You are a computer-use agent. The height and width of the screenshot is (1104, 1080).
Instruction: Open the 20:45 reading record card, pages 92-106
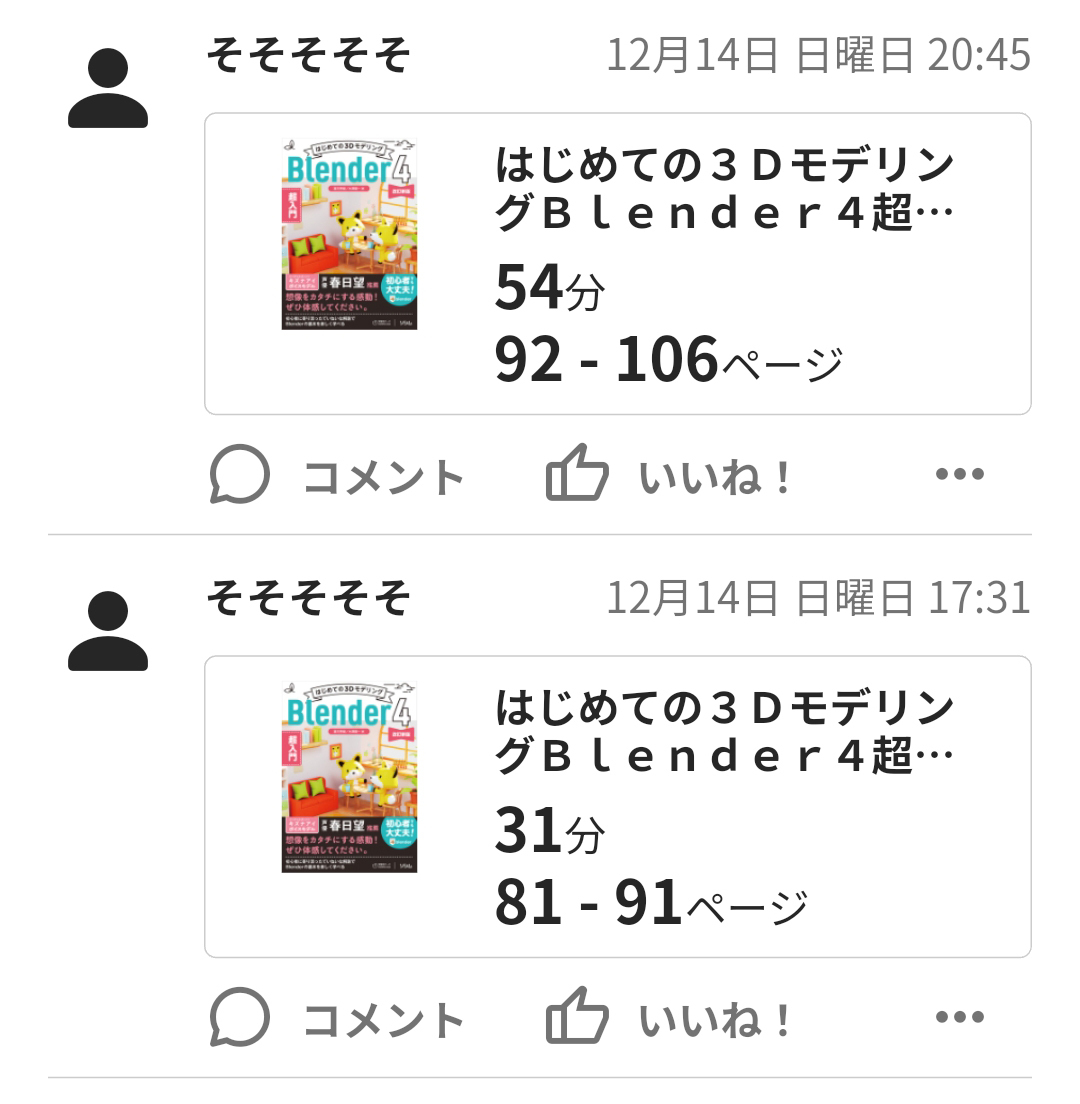pyautogui.click(x=617, y=264)
